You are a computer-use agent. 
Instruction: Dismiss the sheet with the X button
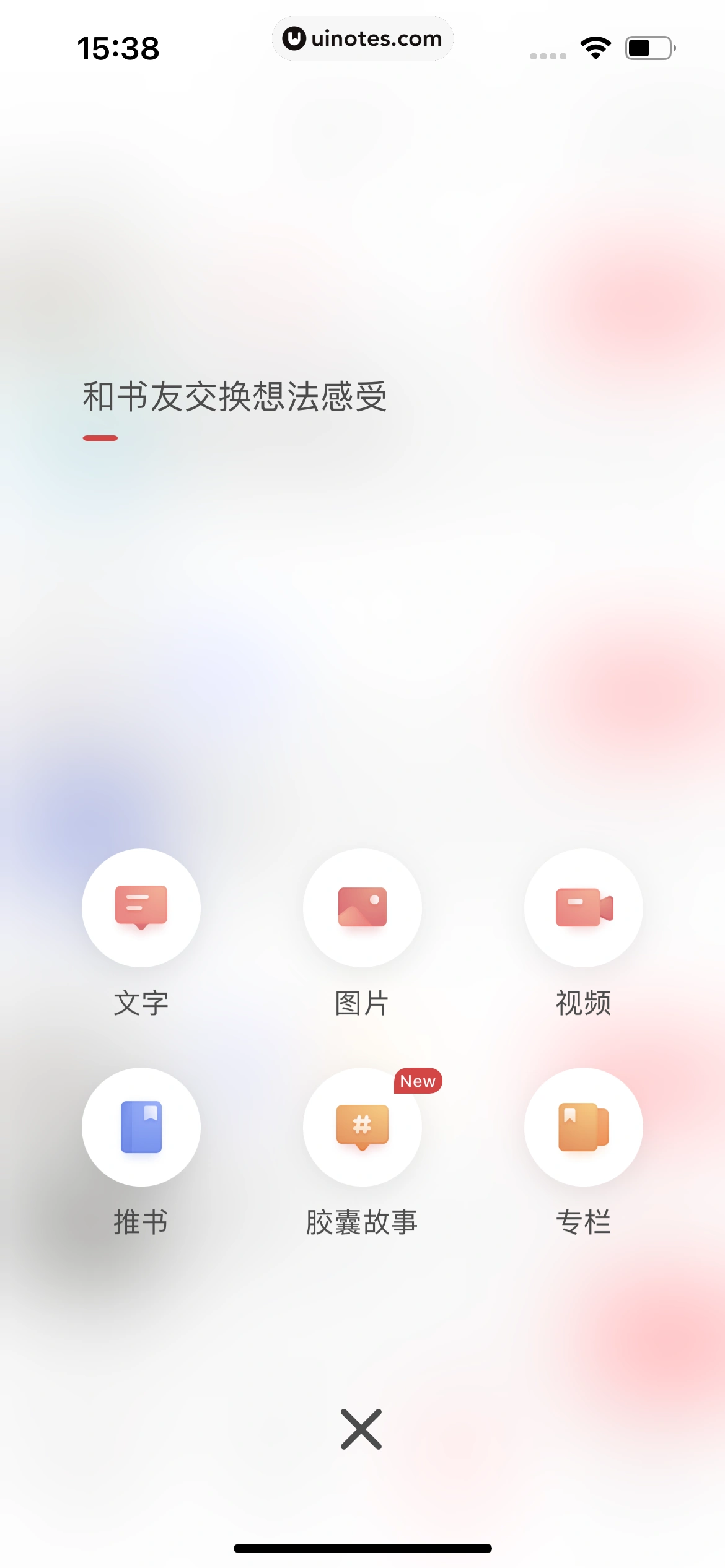click(362, 1429)
